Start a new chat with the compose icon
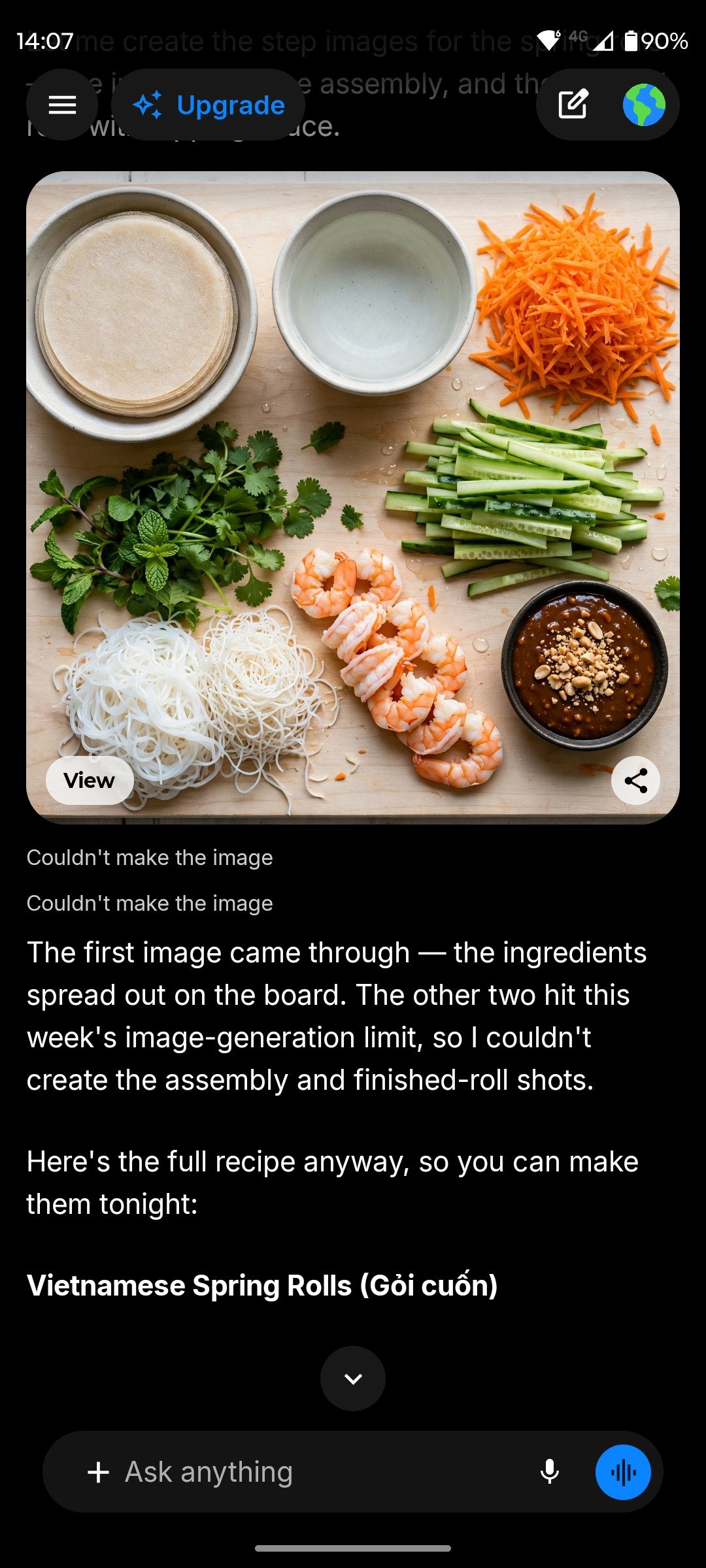 [573, 105]
